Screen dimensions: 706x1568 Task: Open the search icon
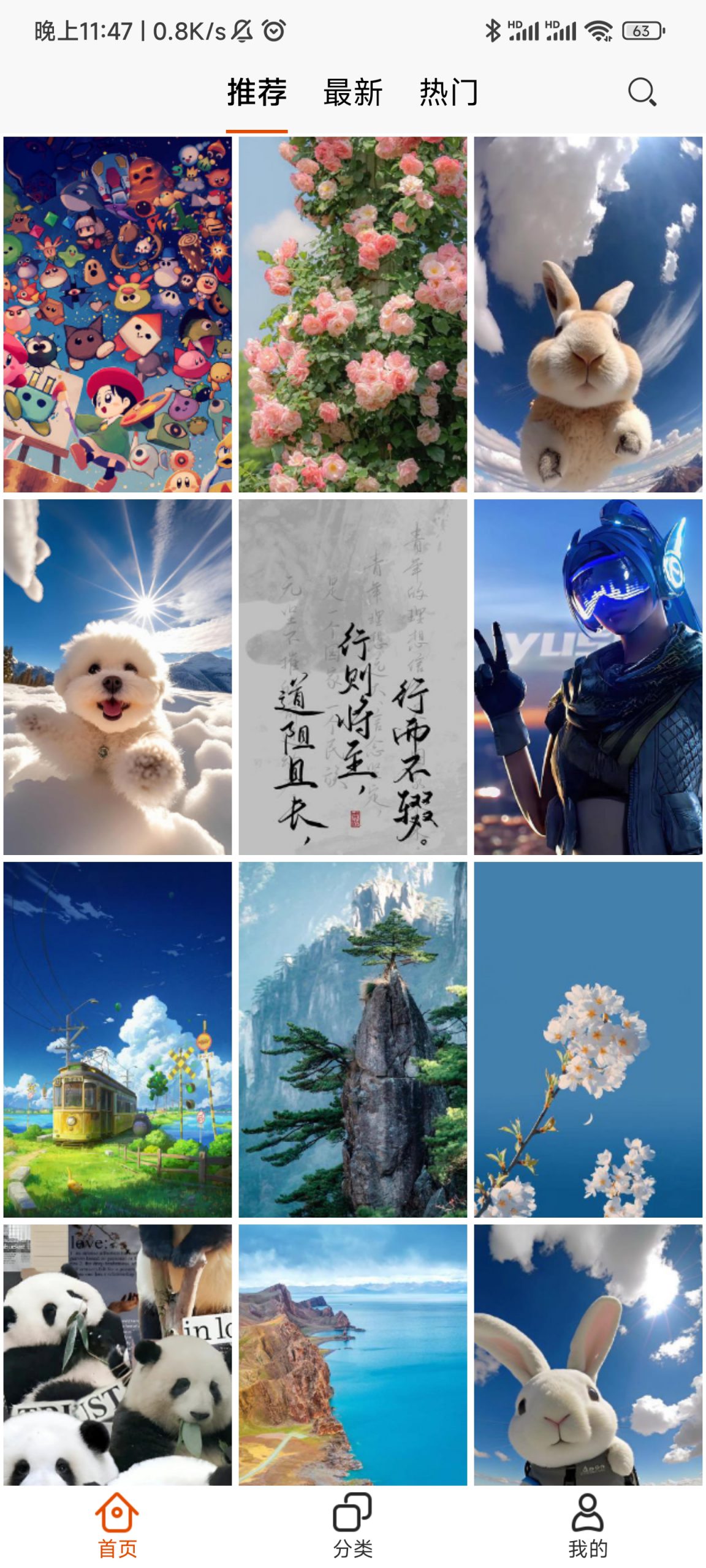pyautogui.click(x=642, y=92)
